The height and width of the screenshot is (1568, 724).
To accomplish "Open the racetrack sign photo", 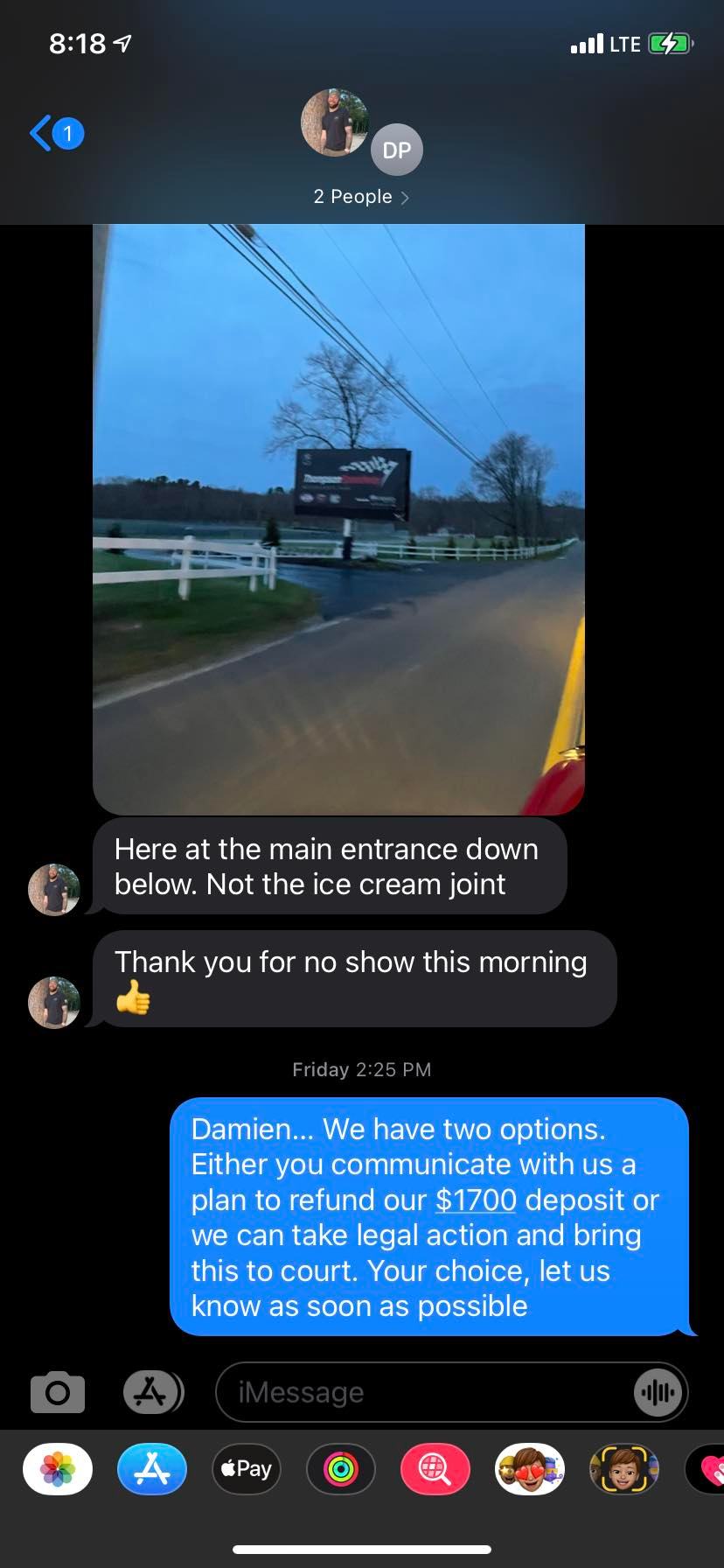I will point(338,518).
